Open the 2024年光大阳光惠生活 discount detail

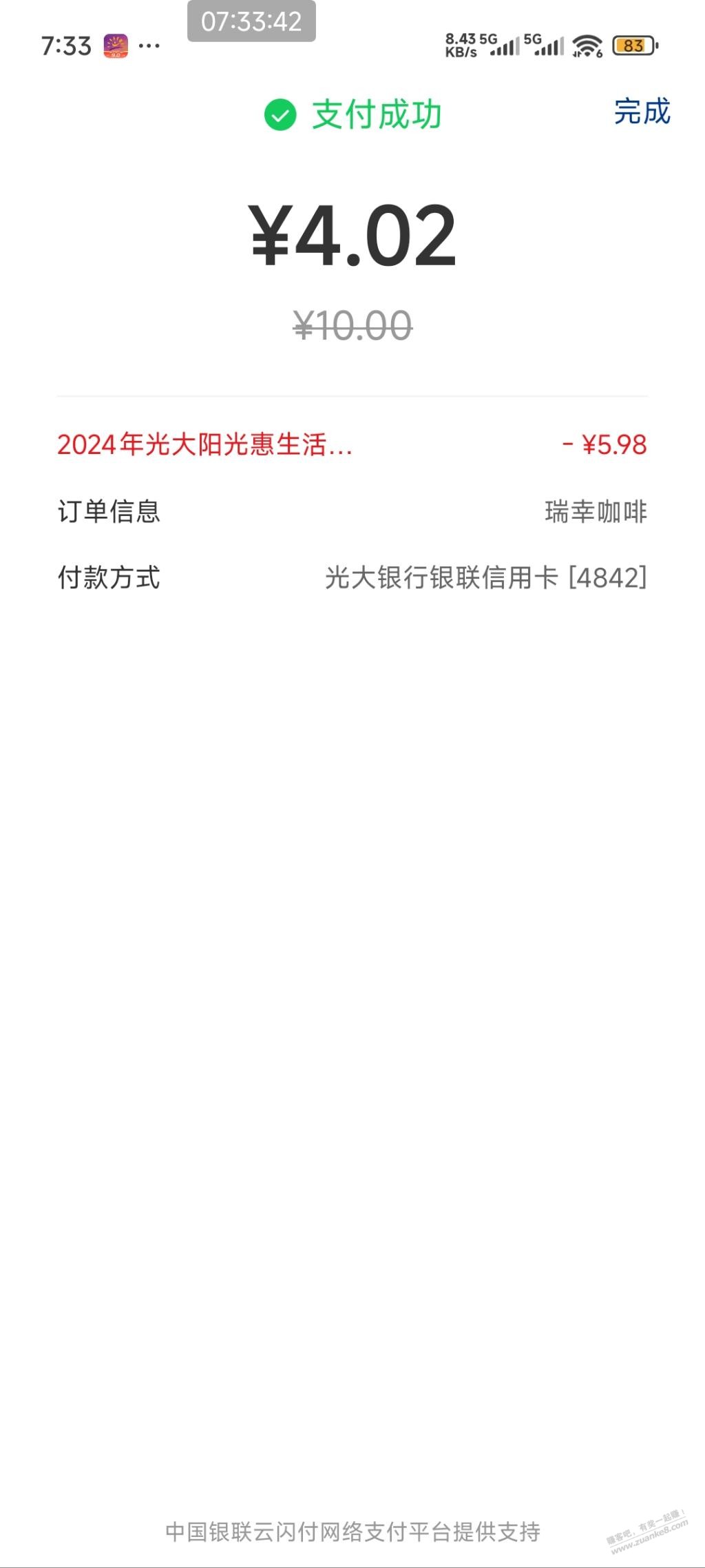click(x=204, y=446)
